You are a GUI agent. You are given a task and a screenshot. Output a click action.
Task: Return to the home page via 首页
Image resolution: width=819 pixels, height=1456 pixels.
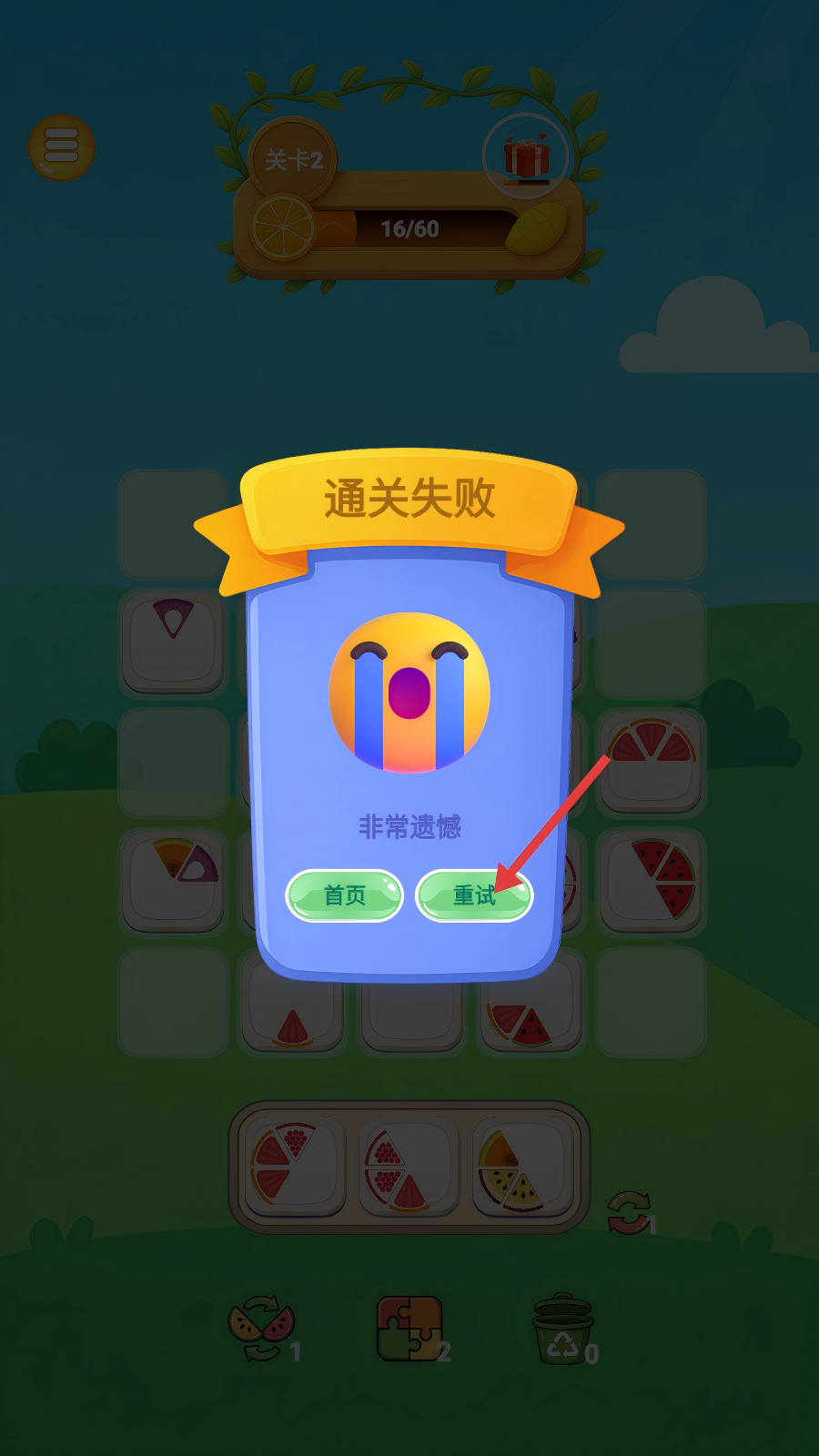pos(345,895)
